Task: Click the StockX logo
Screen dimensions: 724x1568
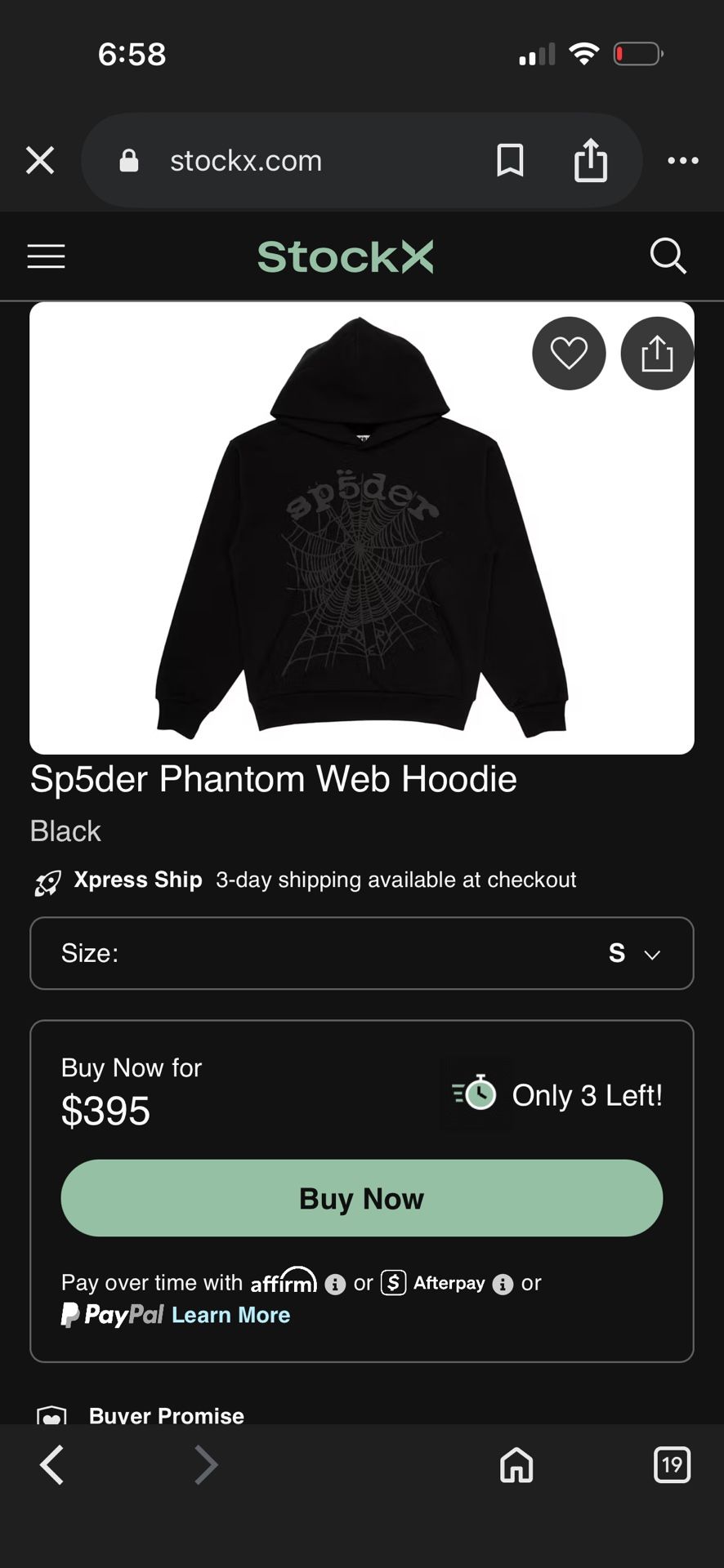Action: tap(346, 256)
